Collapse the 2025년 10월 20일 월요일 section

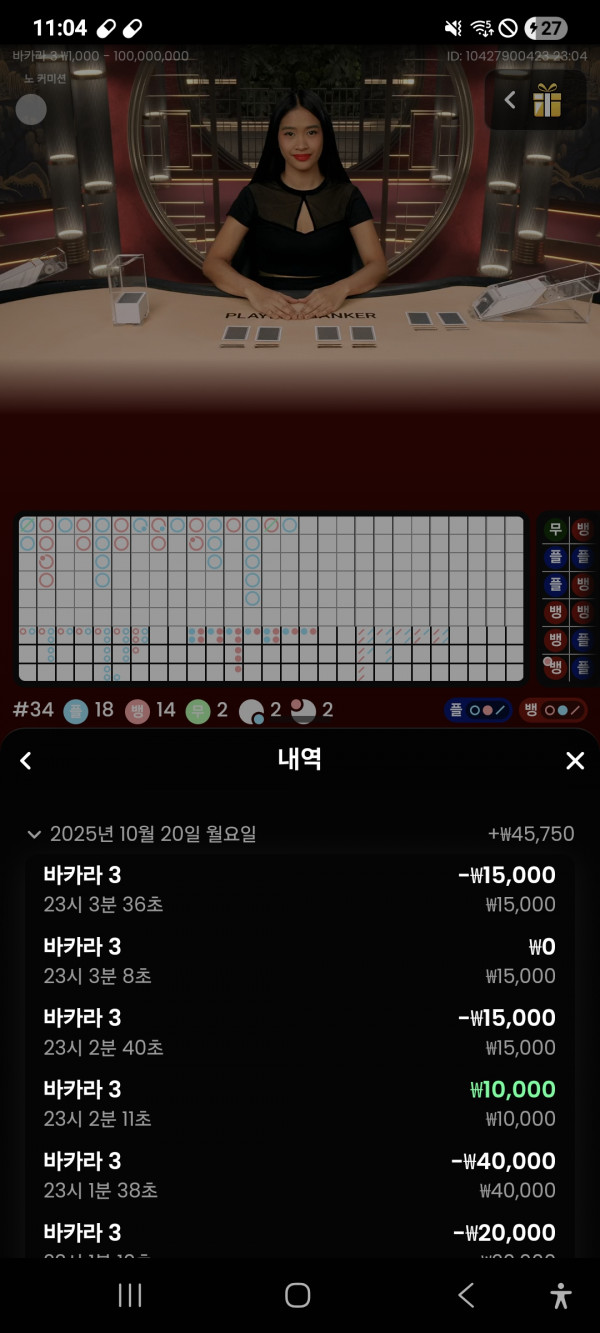coord(34,834)
